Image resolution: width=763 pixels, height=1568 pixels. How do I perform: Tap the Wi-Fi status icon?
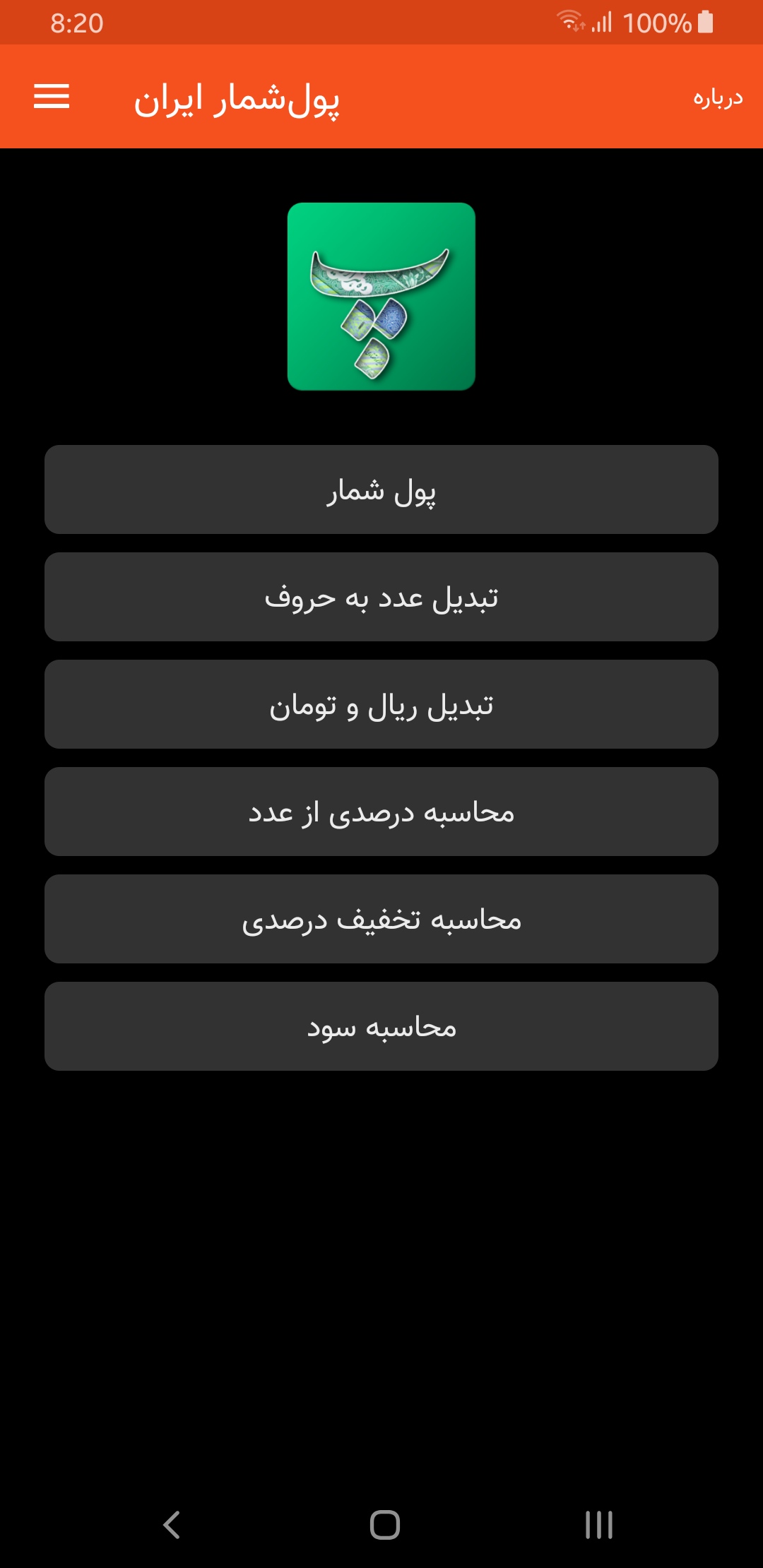coord(569,21)
